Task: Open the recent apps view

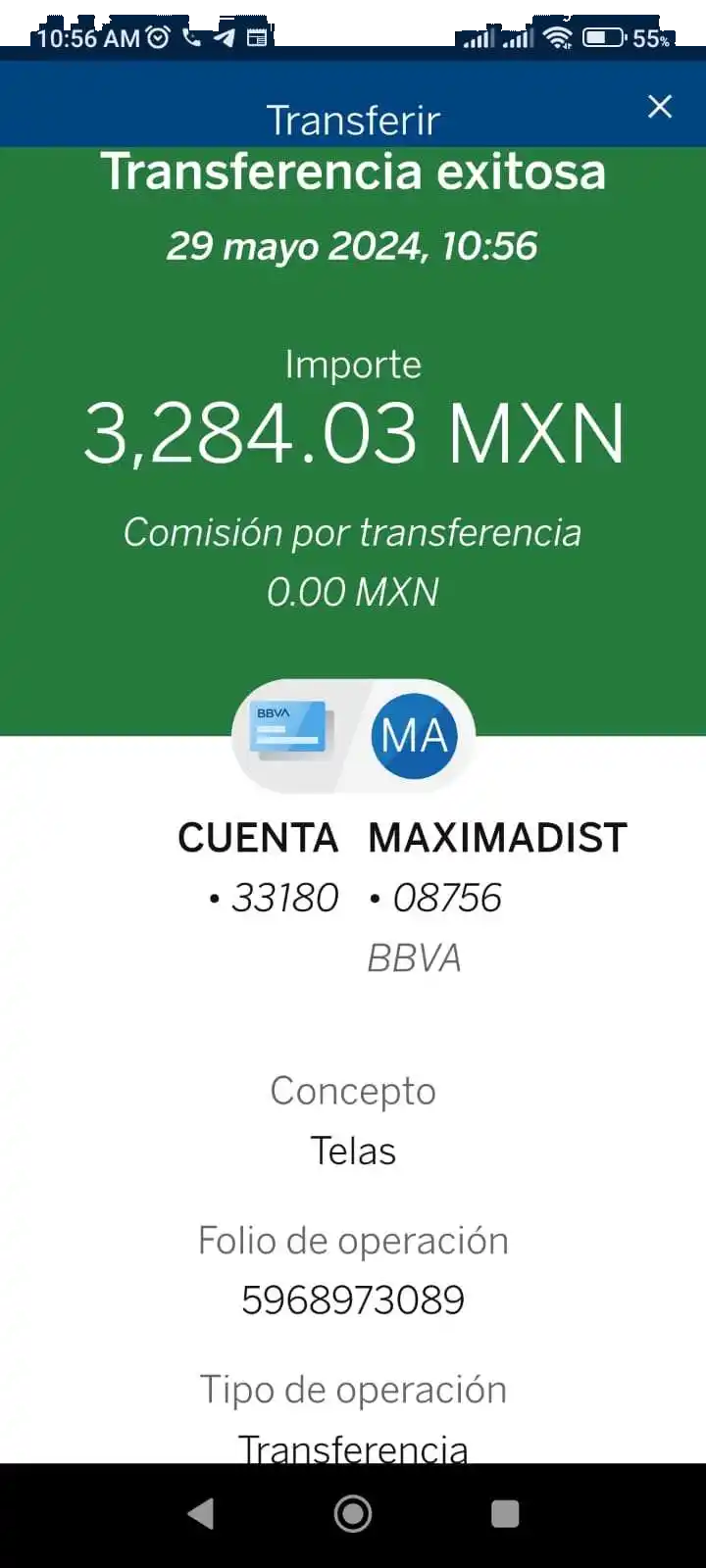Action: point(505,1514)
